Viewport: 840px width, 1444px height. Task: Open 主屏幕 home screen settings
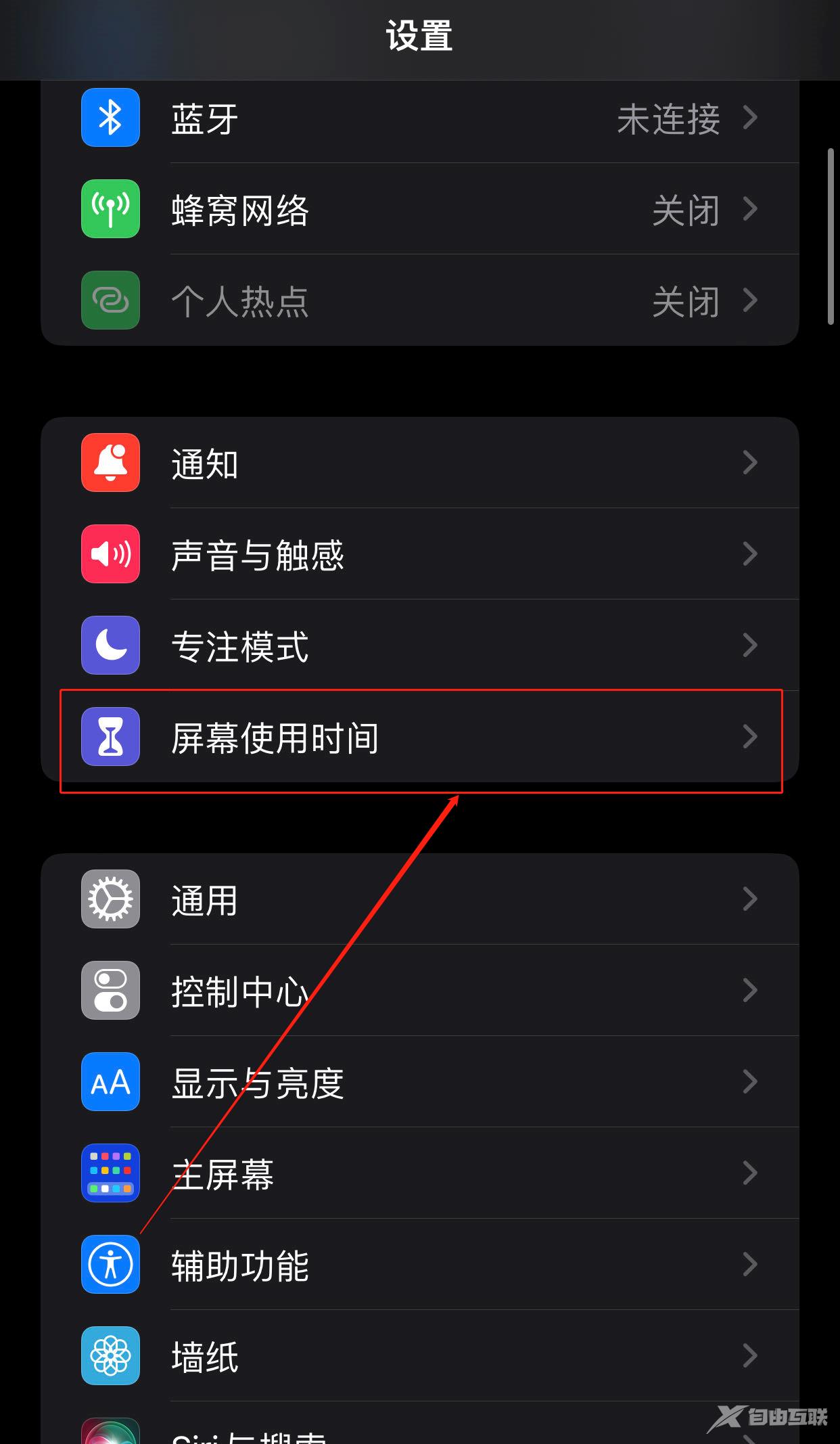click(x=420, y=1173)
